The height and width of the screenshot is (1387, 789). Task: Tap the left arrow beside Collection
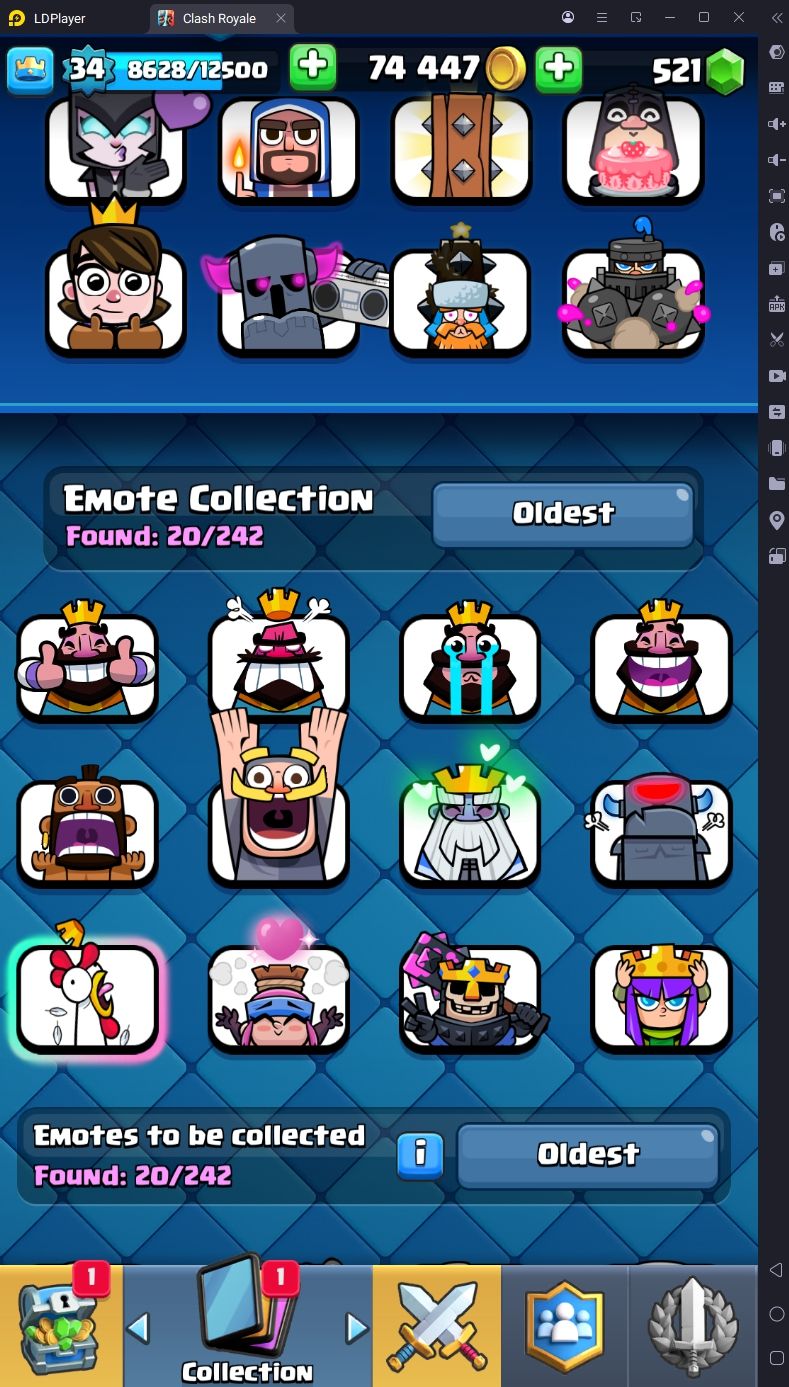(138, 1328)
